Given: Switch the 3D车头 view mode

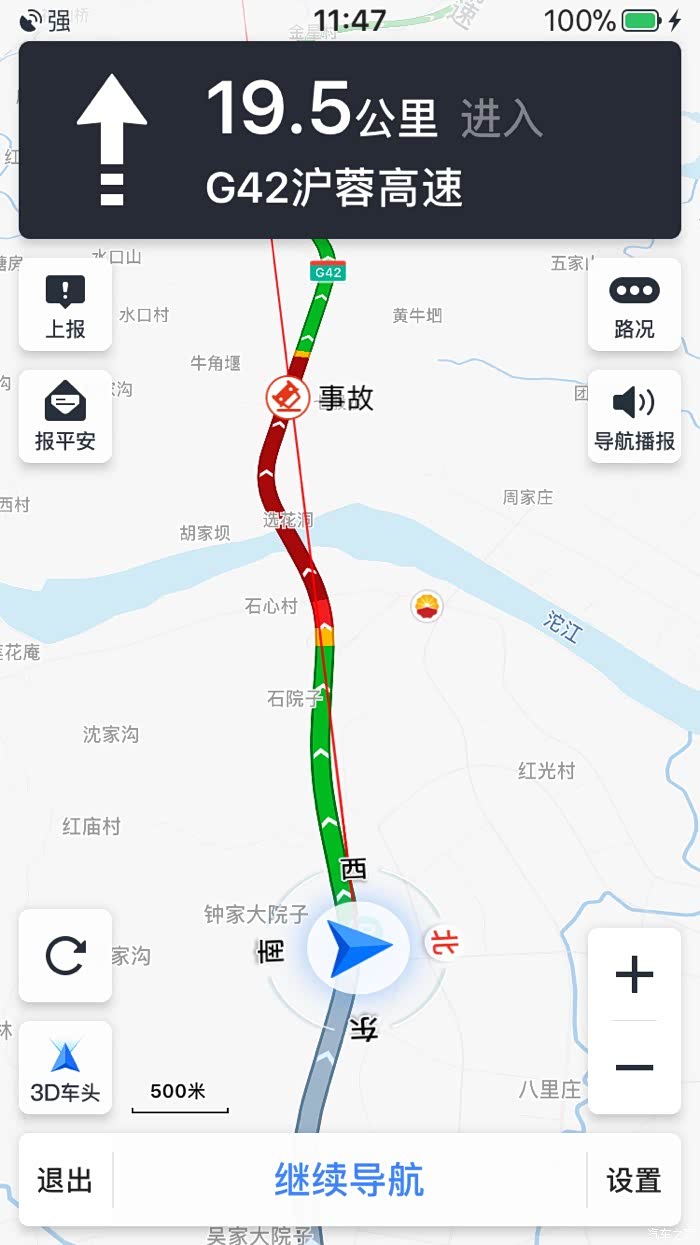Looking at the screenshot, I should (65, 1068).
